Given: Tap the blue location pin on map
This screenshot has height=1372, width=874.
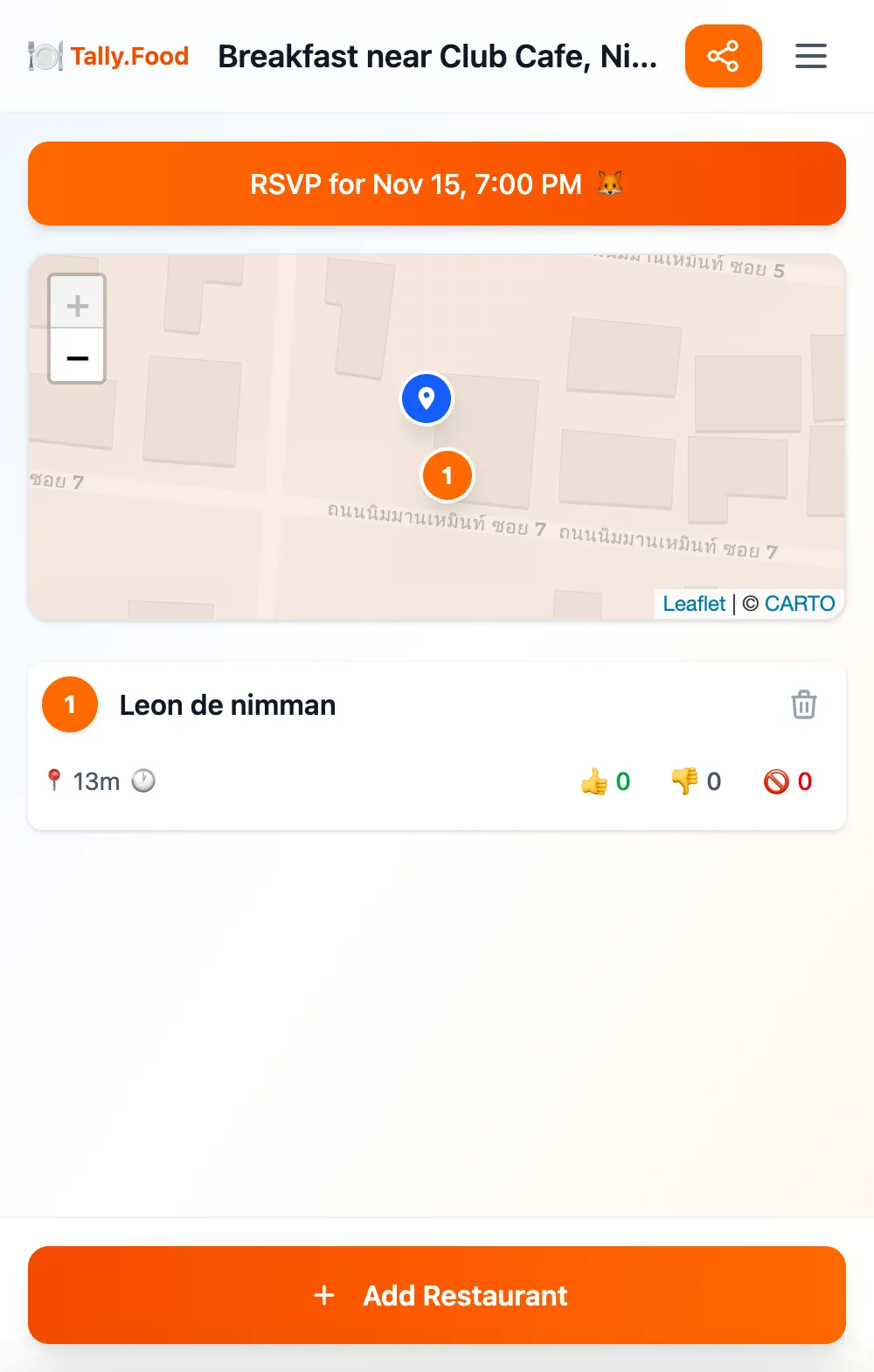Looking at the screenshot, I should (x=427, y=398).
